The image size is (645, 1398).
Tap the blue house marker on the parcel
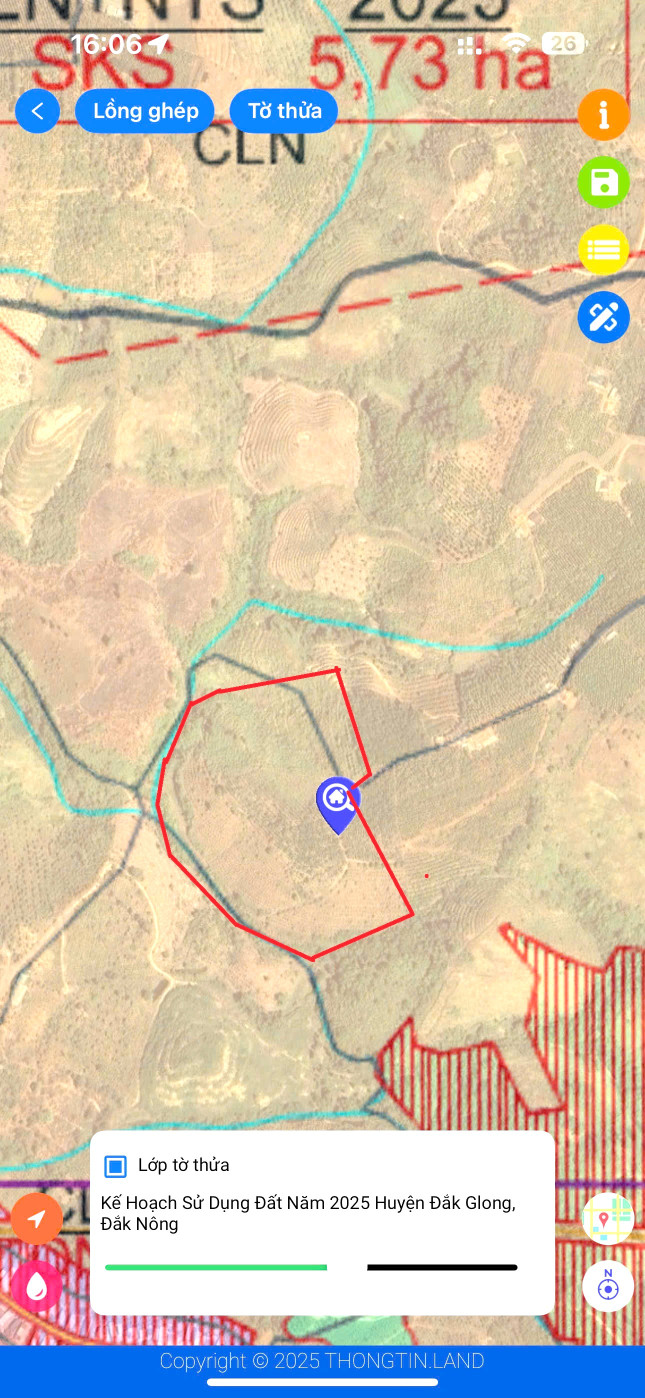(x=338, y=803)
